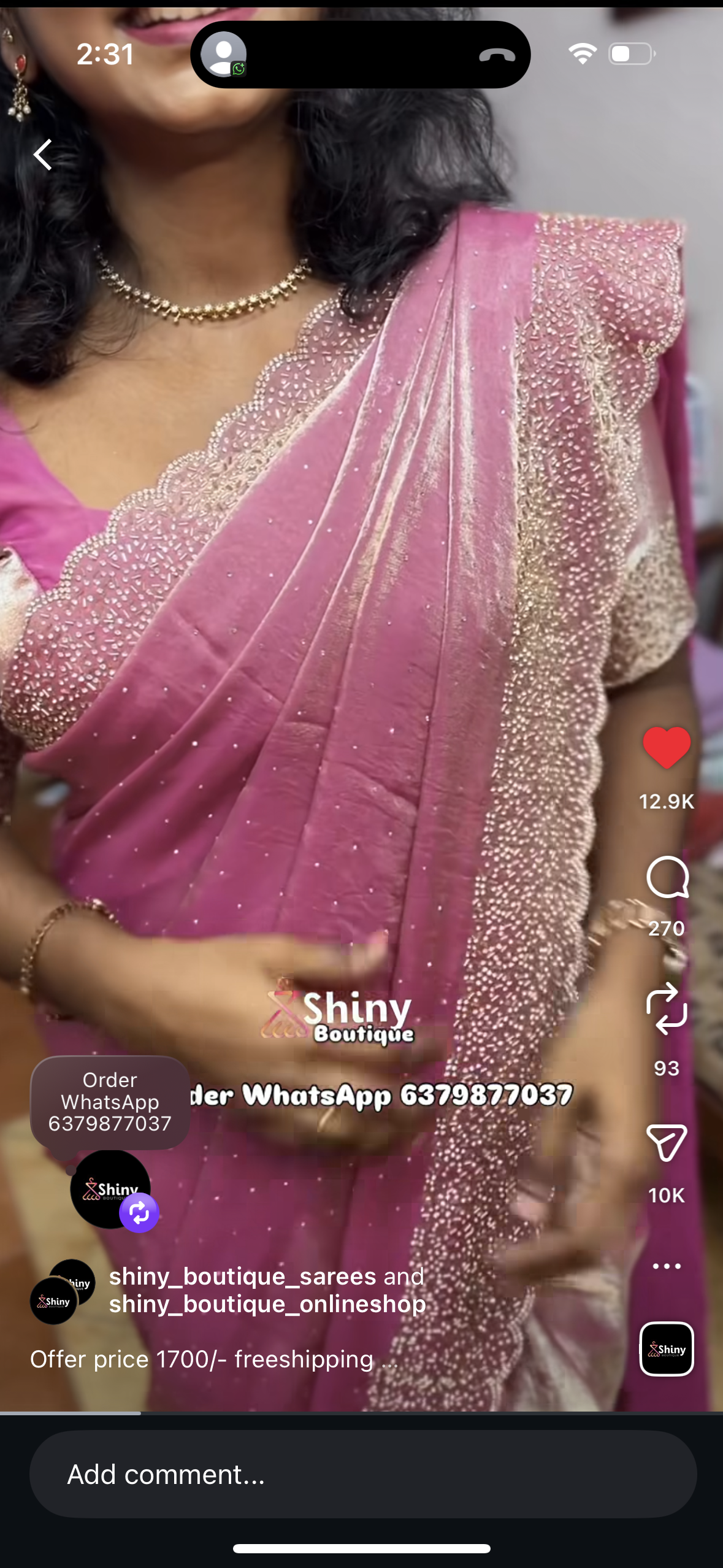Open the three-dot more options menu
Screen dimensions: 723x1568
[x=667, y=1266]
